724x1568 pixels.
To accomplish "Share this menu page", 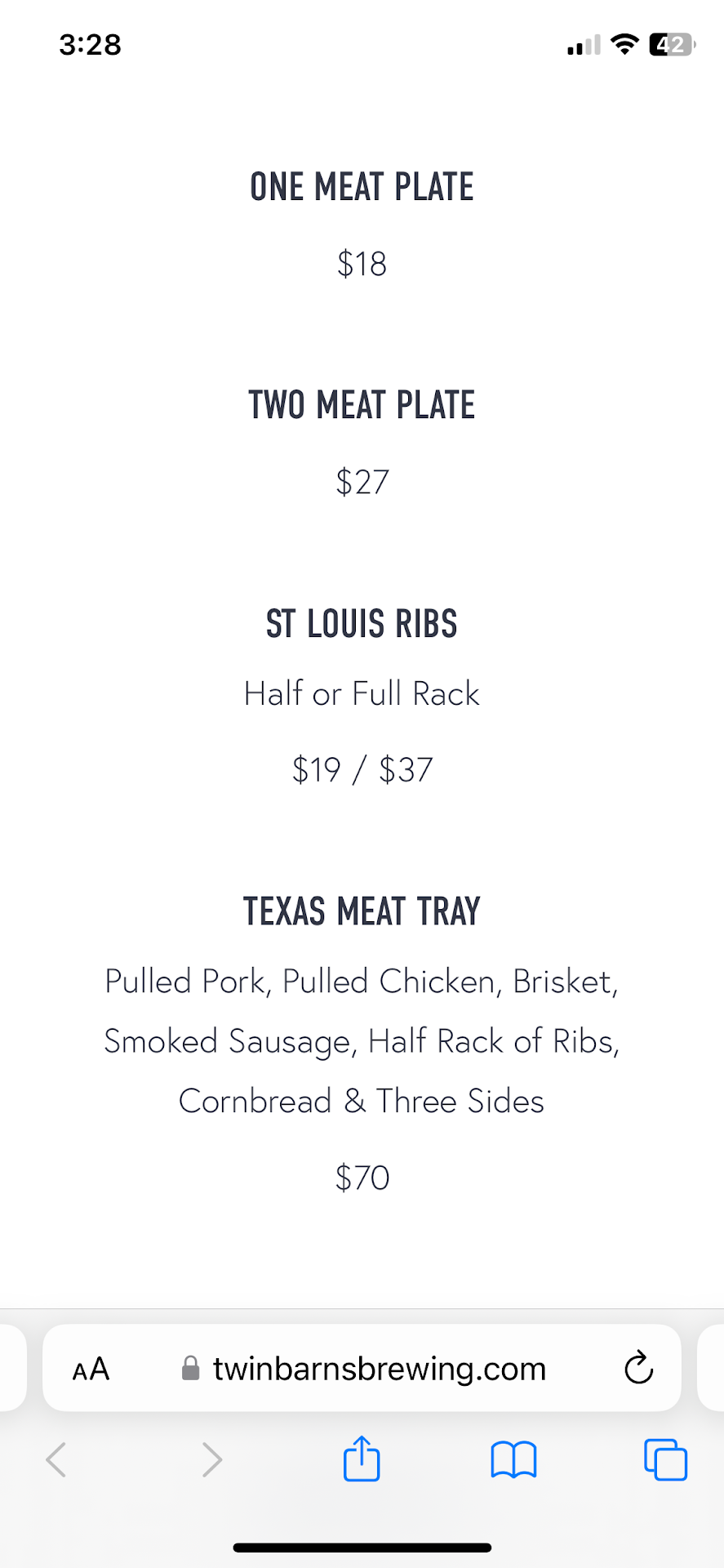I will (x=362, y=1459).
